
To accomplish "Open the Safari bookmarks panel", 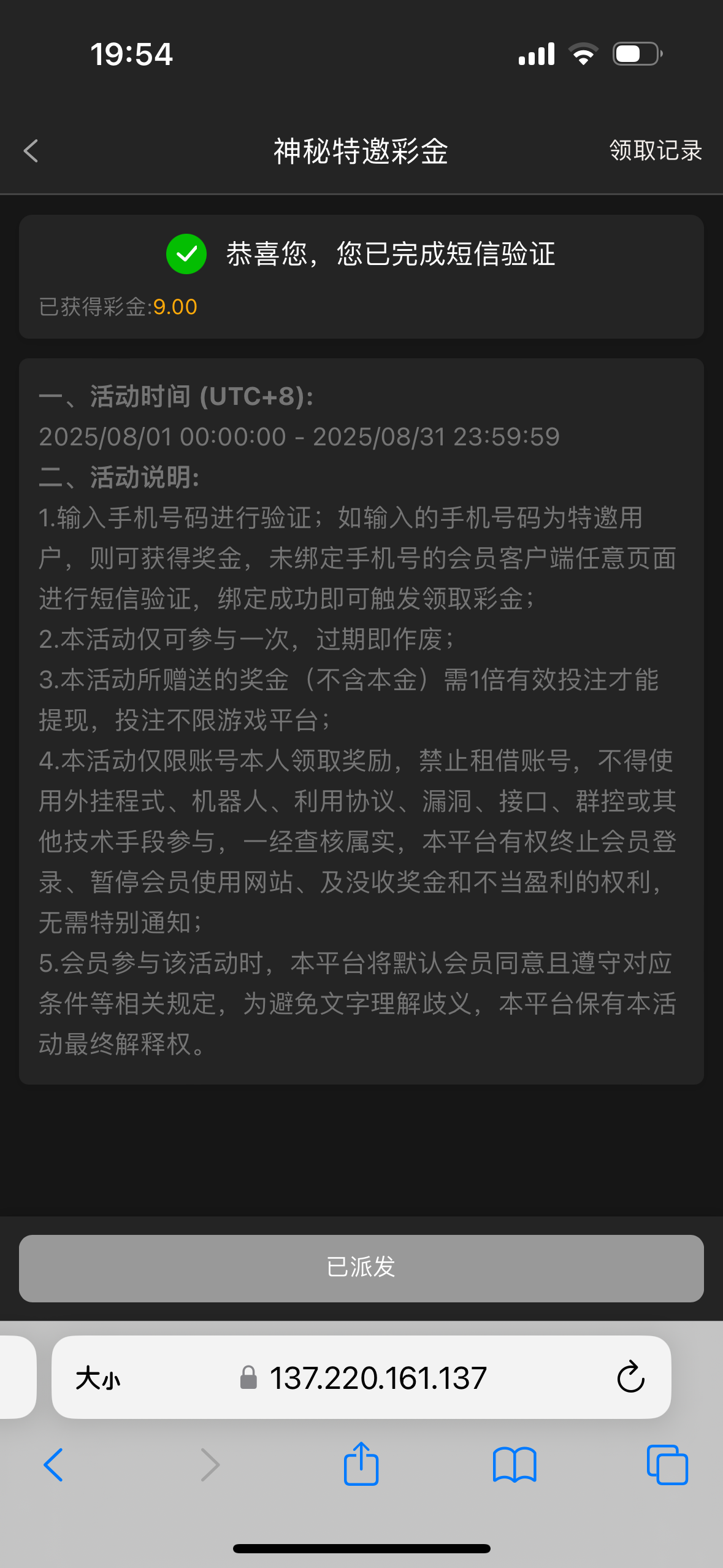I will 515,1465.
